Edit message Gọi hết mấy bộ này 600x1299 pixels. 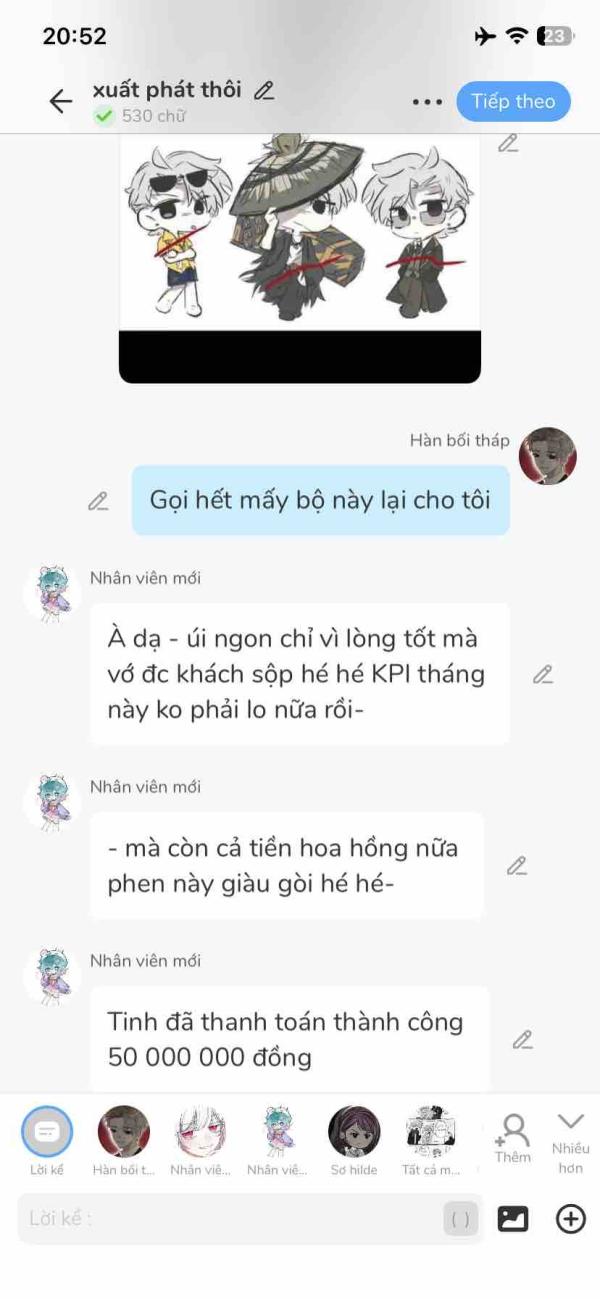pyautogui.click(x=98, y=501)
